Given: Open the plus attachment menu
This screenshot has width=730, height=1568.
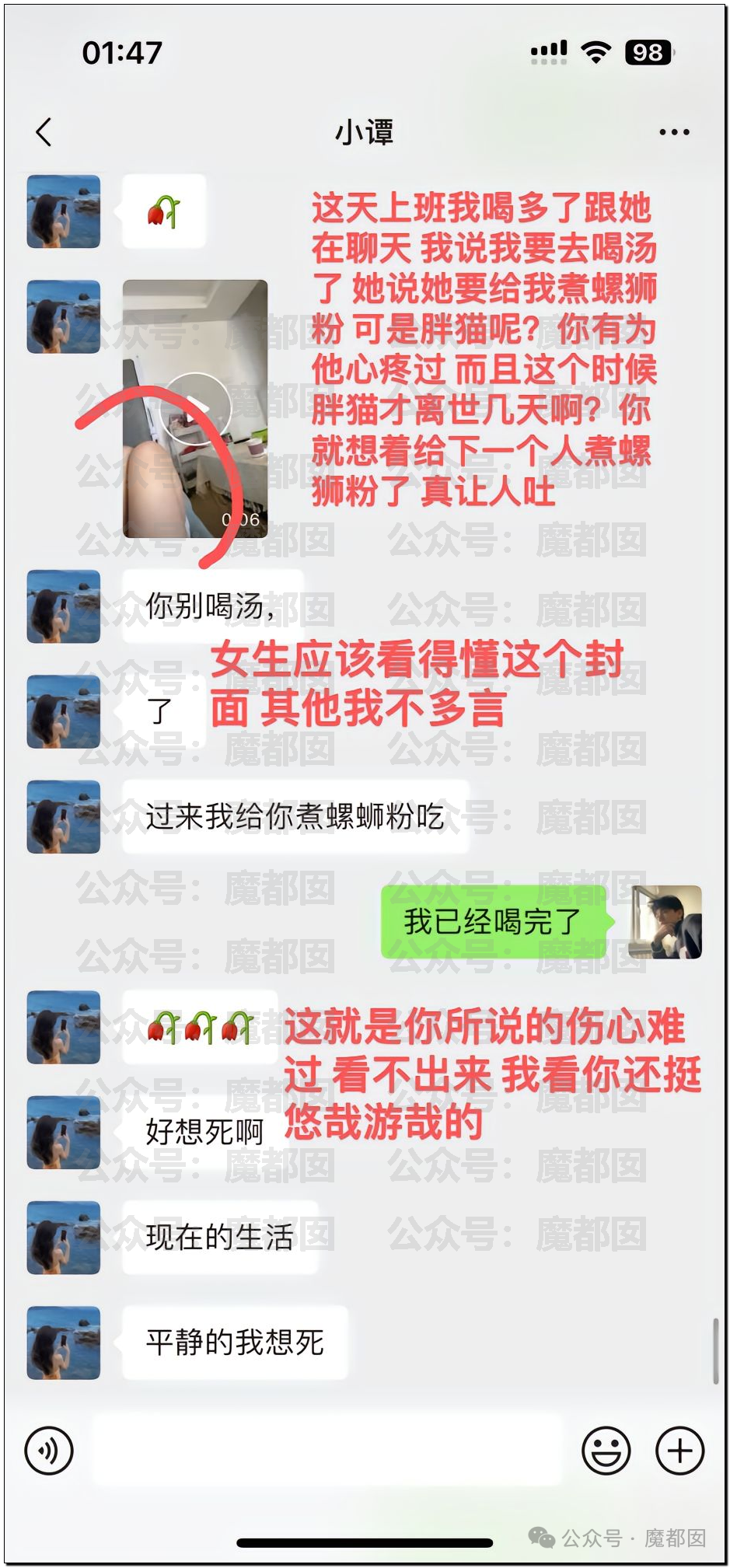Looking at the screenshot, I should click(x=679, y=1450).
